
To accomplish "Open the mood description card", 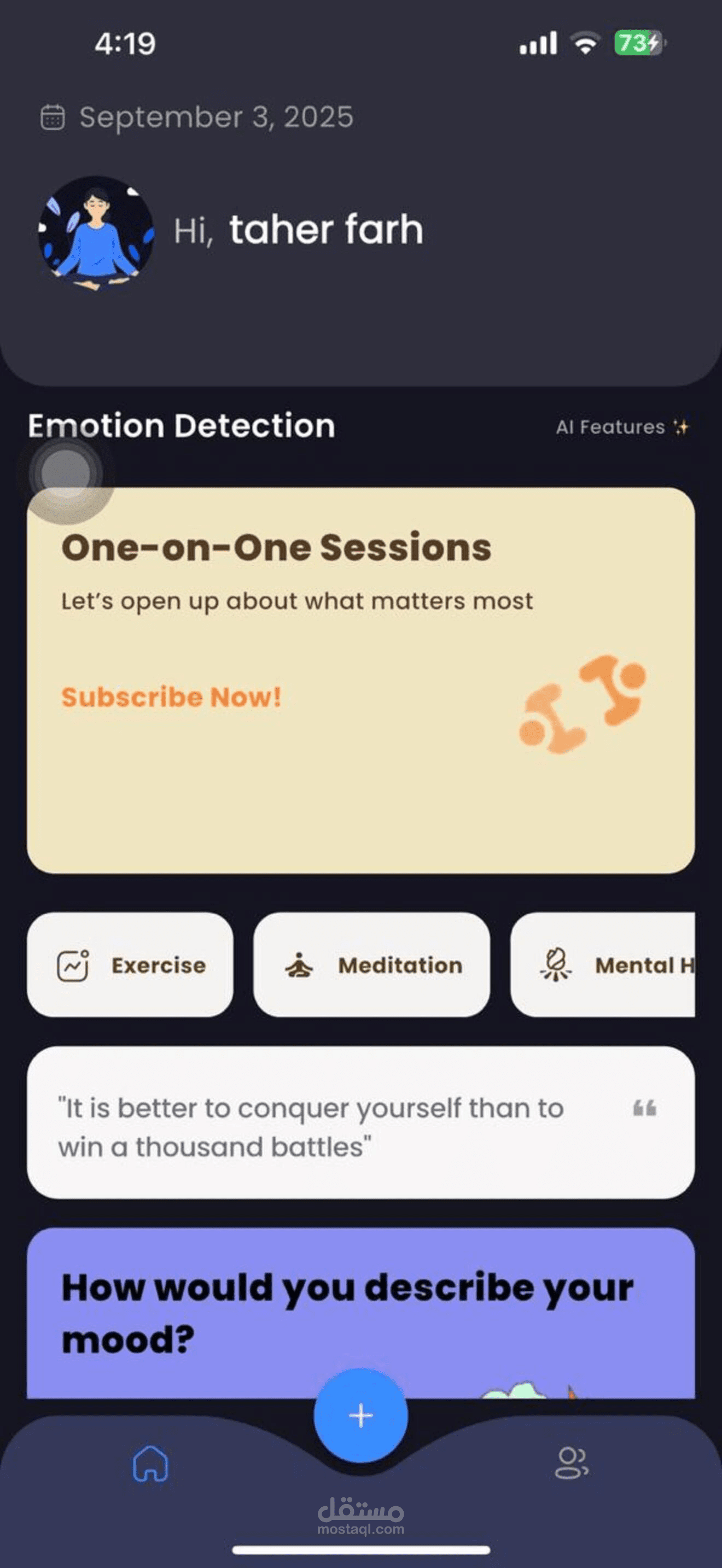I will point(361,1313).
